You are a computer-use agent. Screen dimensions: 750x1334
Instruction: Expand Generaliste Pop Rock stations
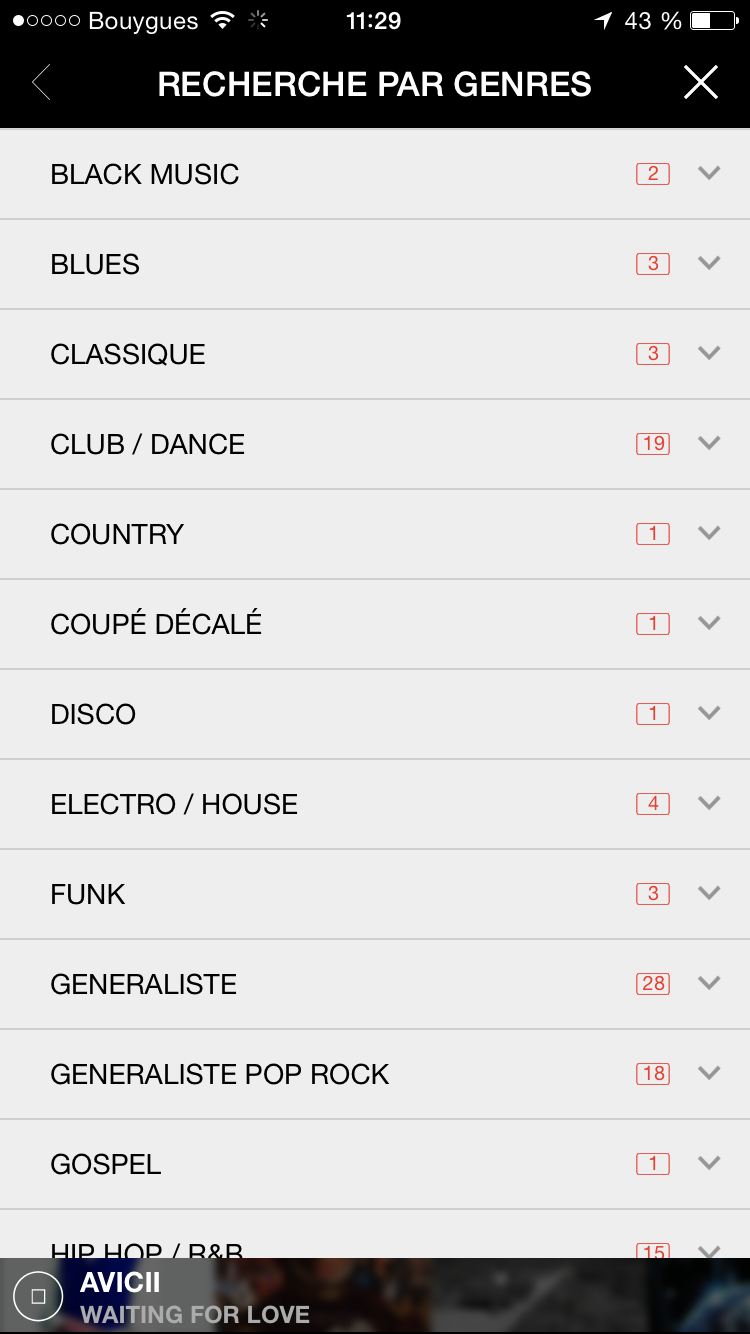point(375,1074)
